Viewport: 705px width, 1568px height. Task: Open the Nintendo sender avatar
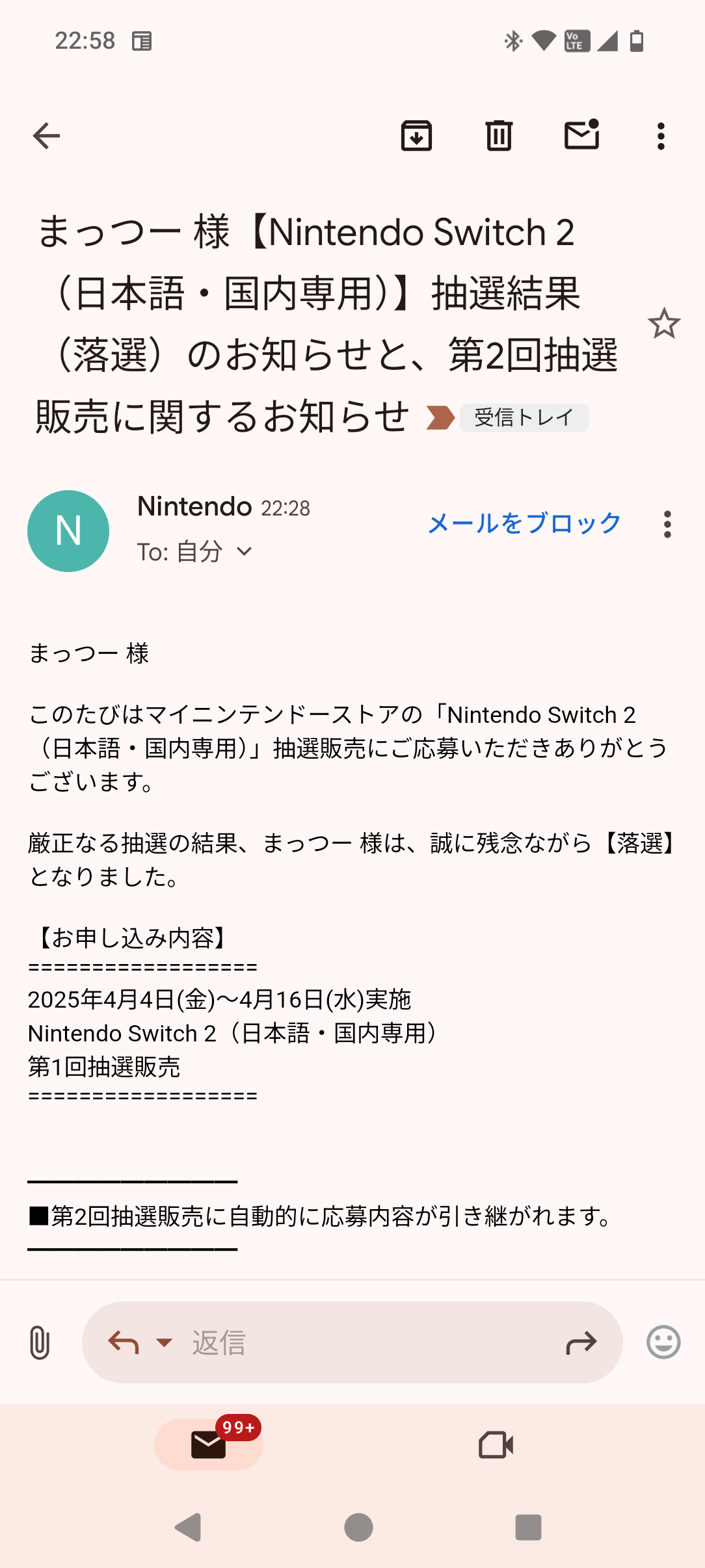pos(68,531)
